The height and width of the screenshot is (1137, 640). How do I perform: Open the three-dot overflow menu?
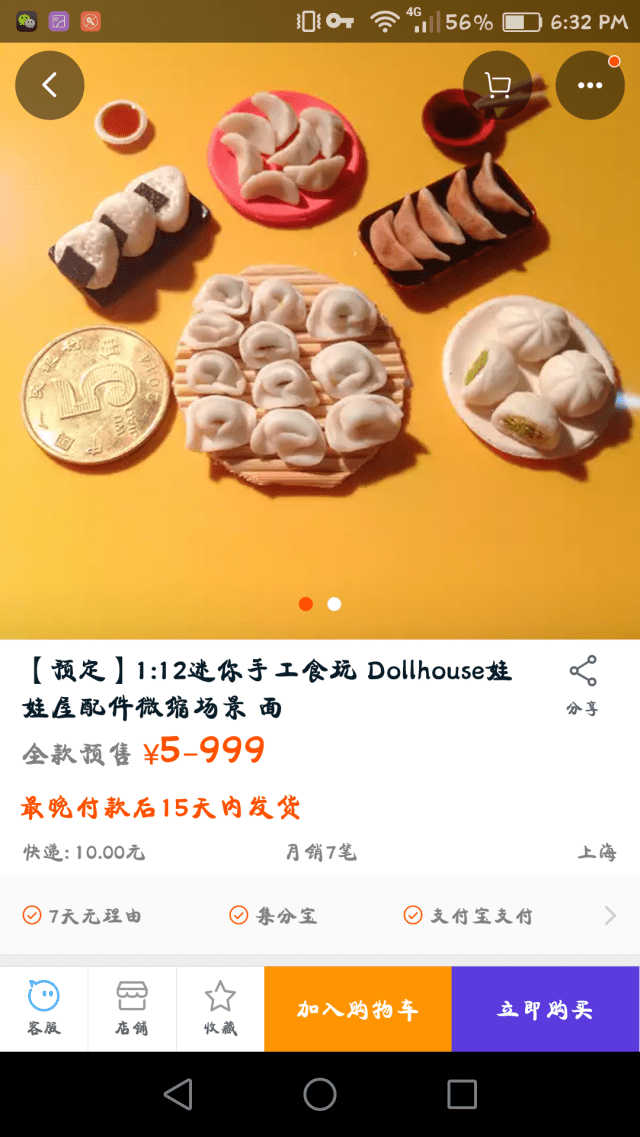coord(590,85)
